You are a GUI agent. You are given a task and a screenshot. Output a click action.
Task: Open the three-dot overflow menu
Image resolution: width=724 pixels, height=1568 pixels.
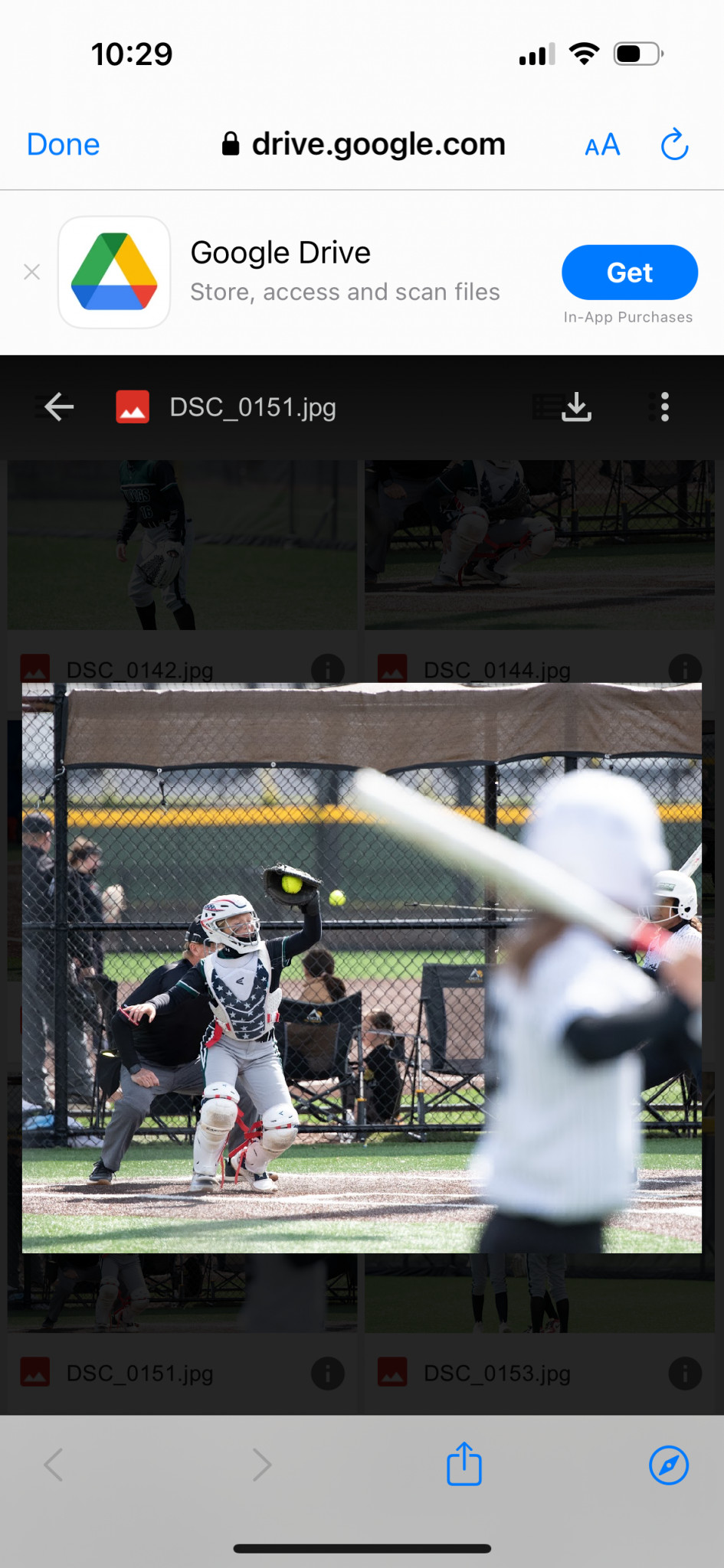[x=664, y=407]
